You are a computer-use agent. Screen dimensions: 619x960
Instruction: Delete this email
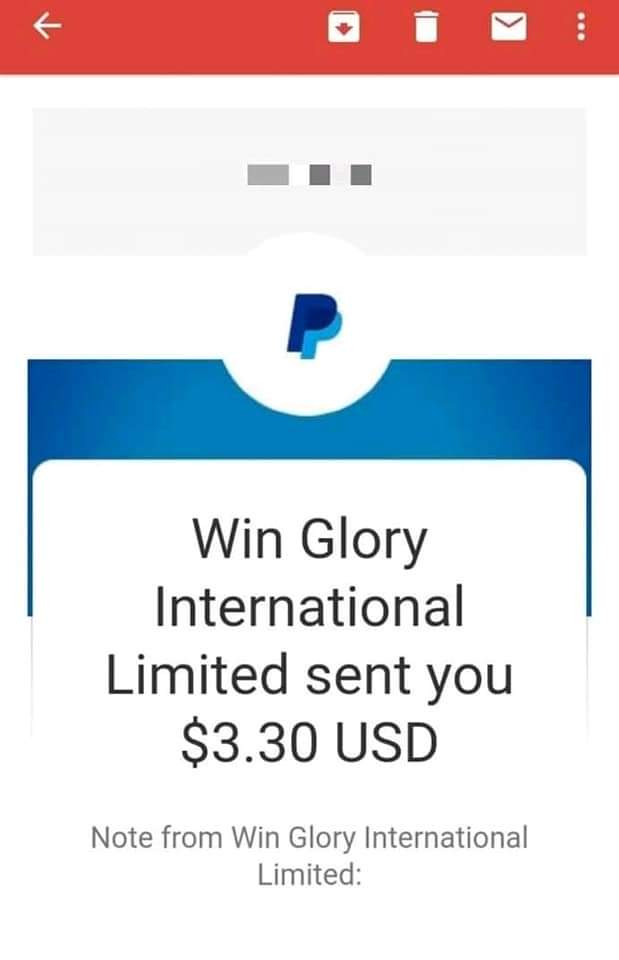(x=426, y=28)
